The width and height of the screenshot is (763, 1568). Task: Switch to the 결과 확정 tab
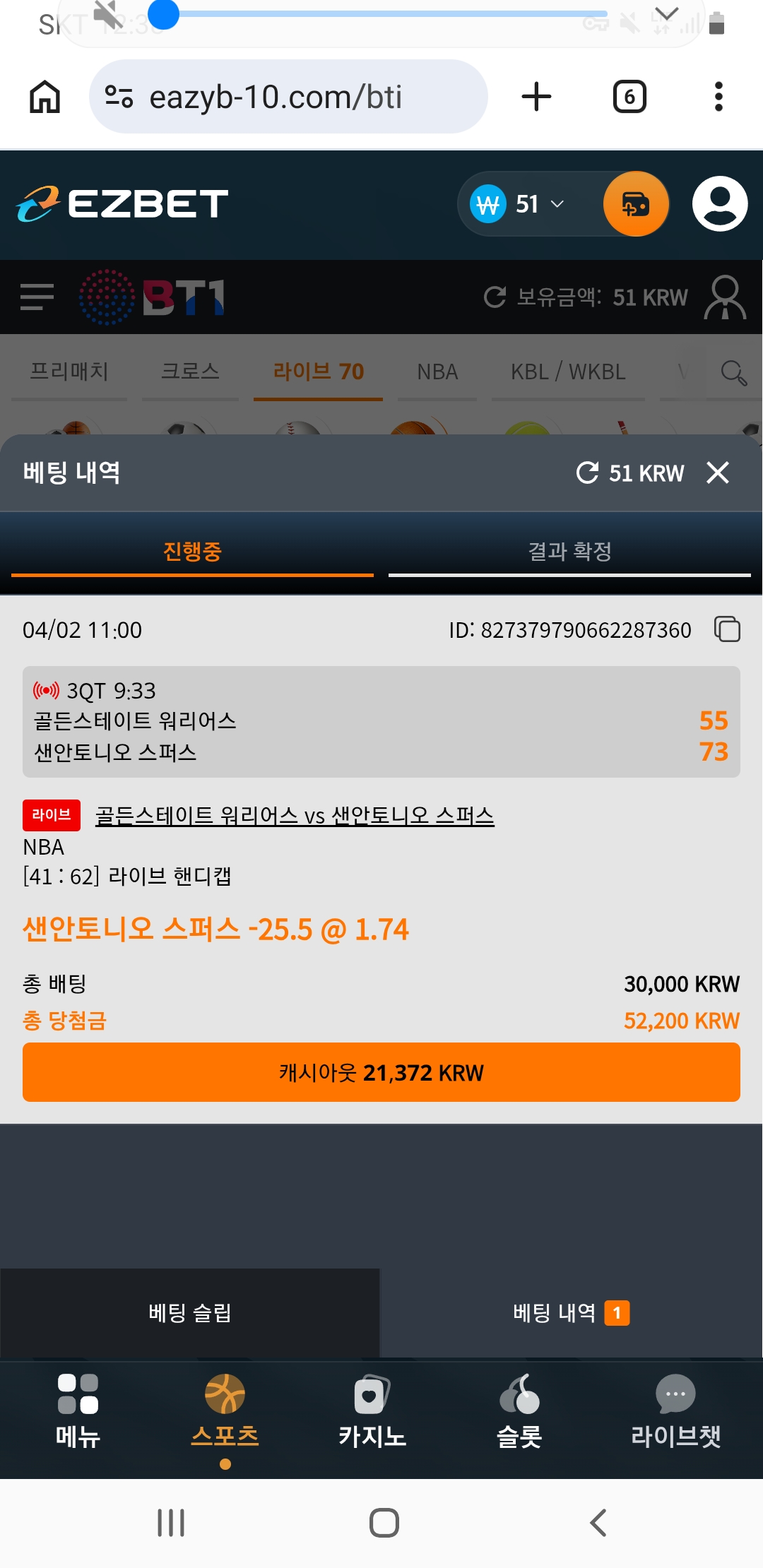point(569,552)
